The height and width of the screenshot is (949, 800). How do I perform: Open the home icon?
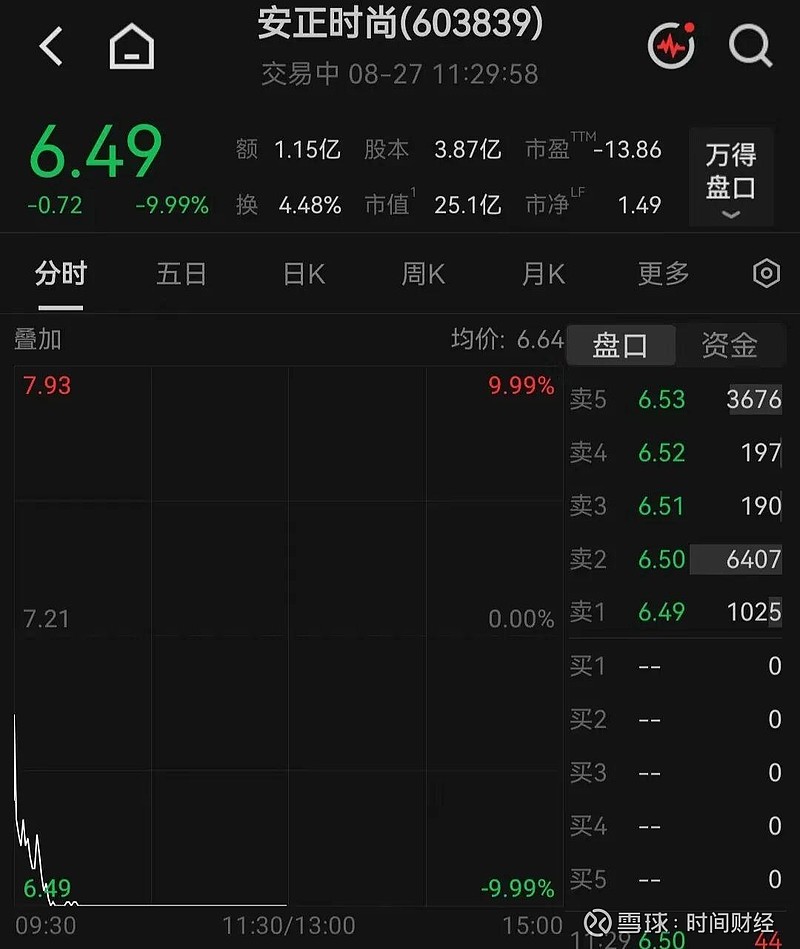(x=131, y=46)
